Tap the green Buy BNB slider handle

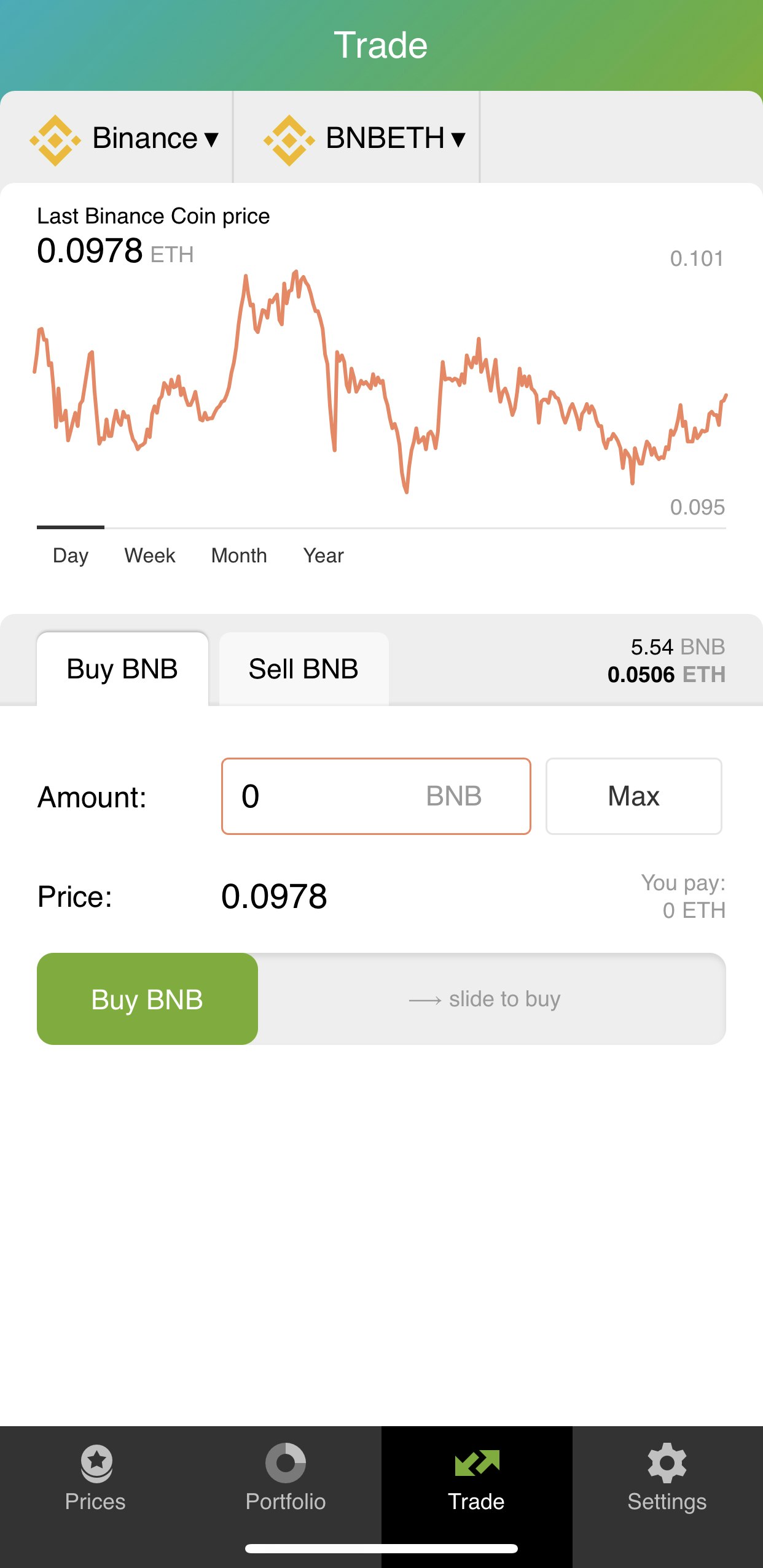(147, 999)
